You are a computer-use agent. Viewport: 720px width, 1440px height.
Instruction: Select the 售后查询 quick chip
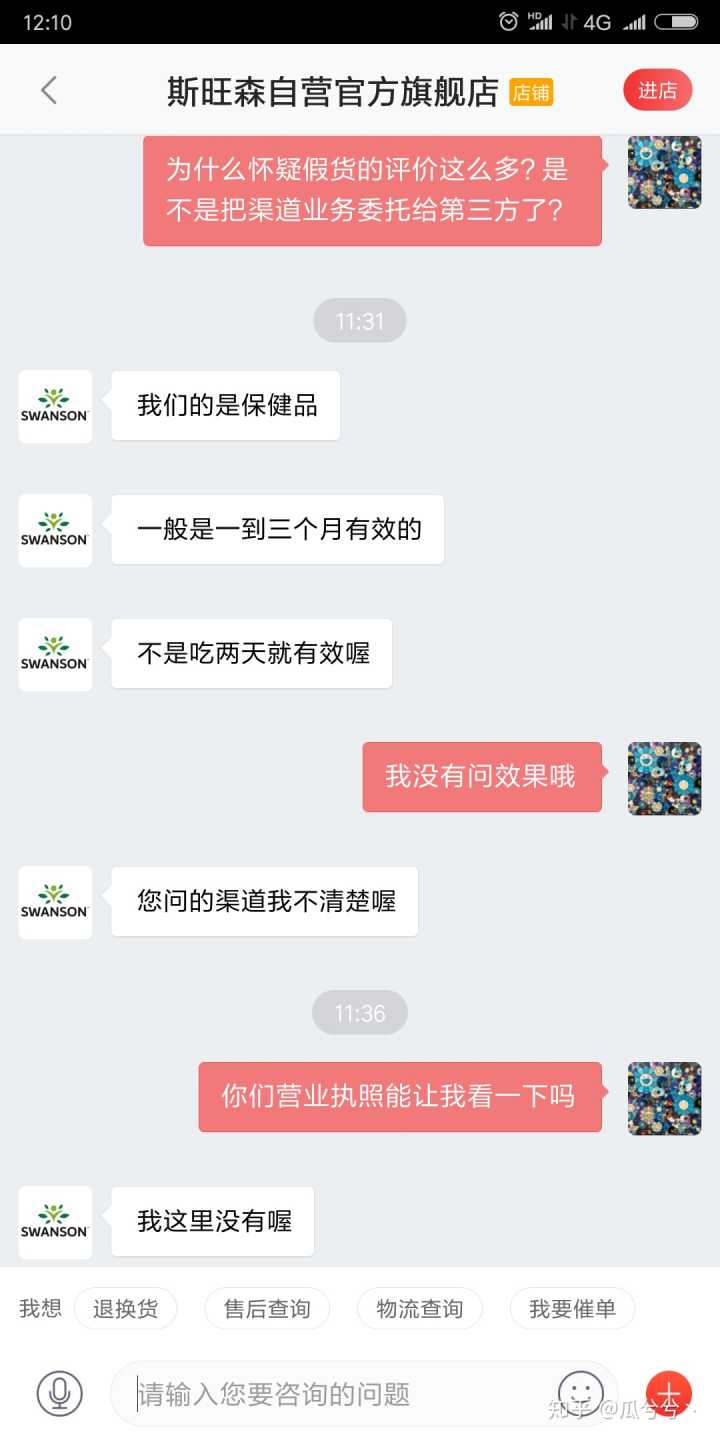click(x=267, y=1308)
